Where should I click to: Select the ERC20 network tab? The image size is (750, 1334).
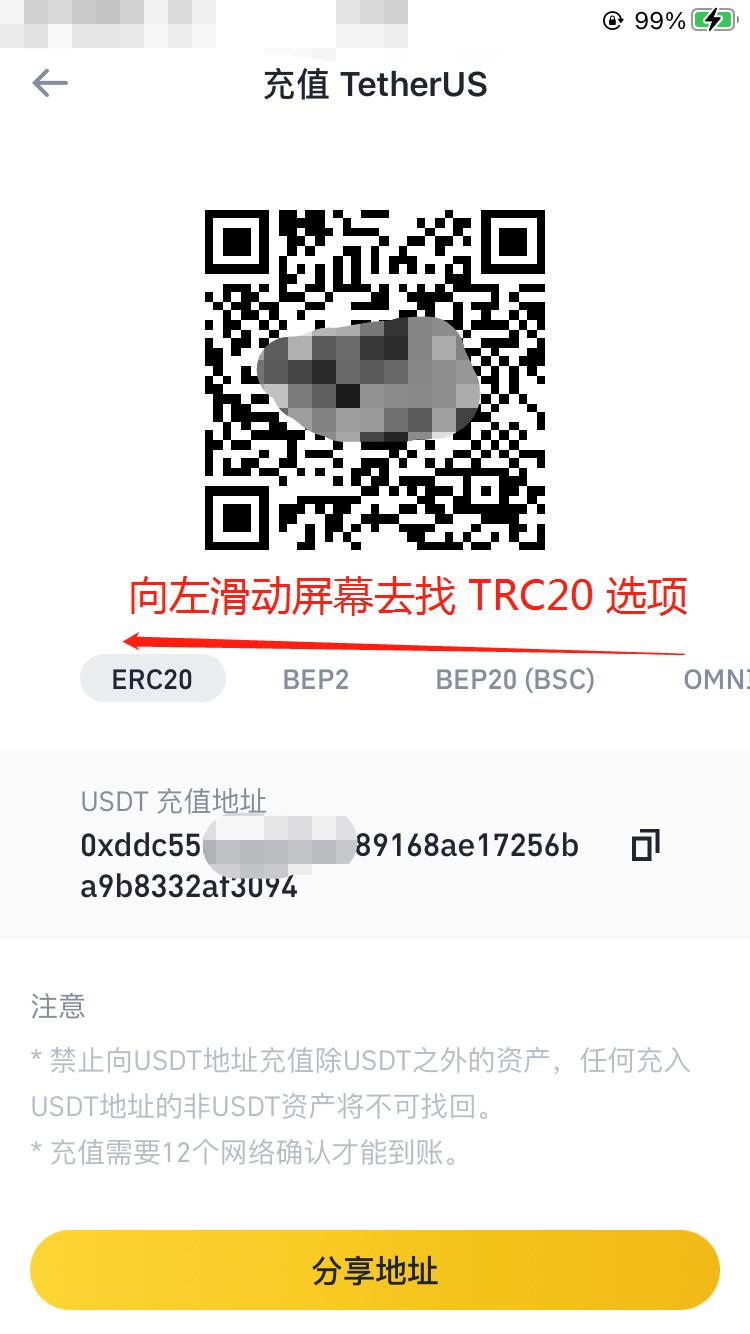point(152,680)
